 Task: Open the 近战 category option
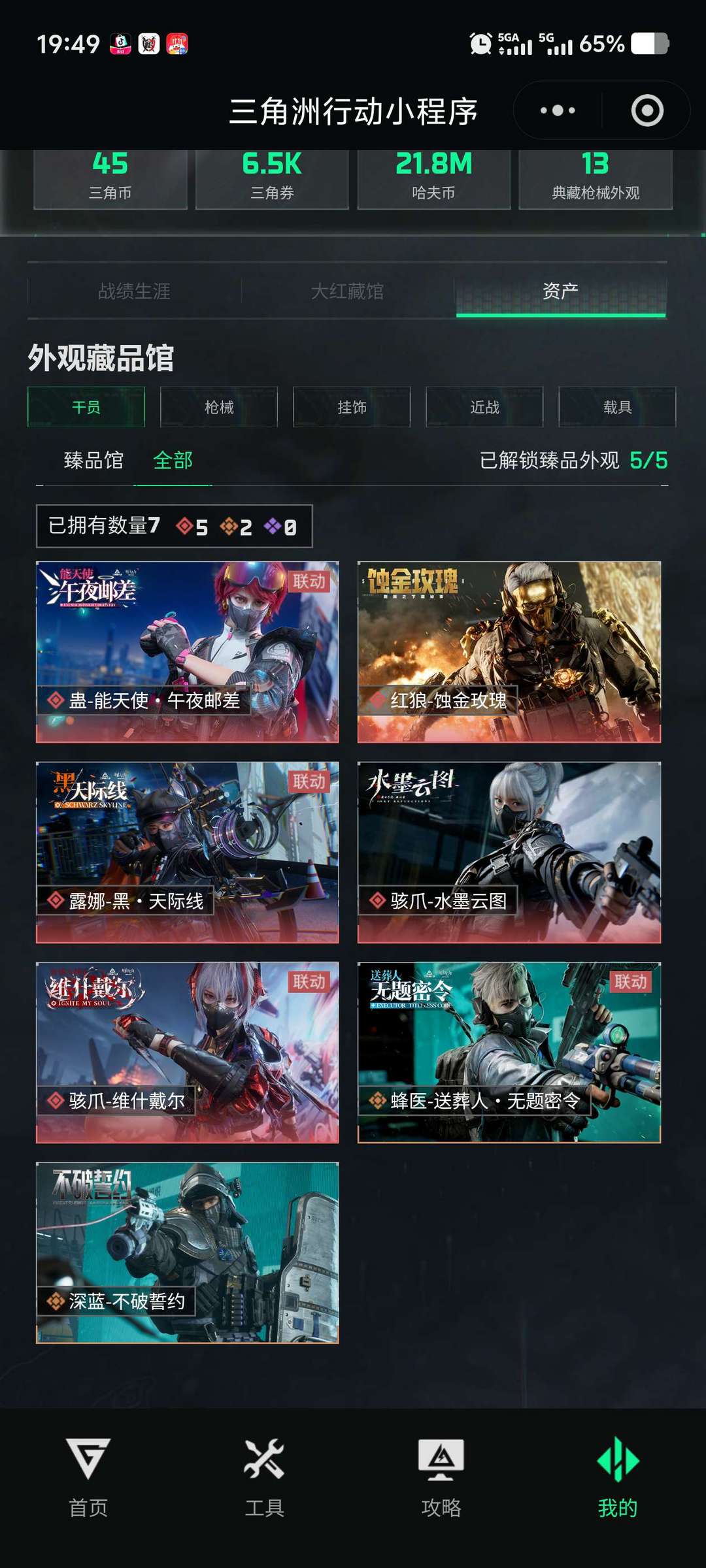point(483,407)
